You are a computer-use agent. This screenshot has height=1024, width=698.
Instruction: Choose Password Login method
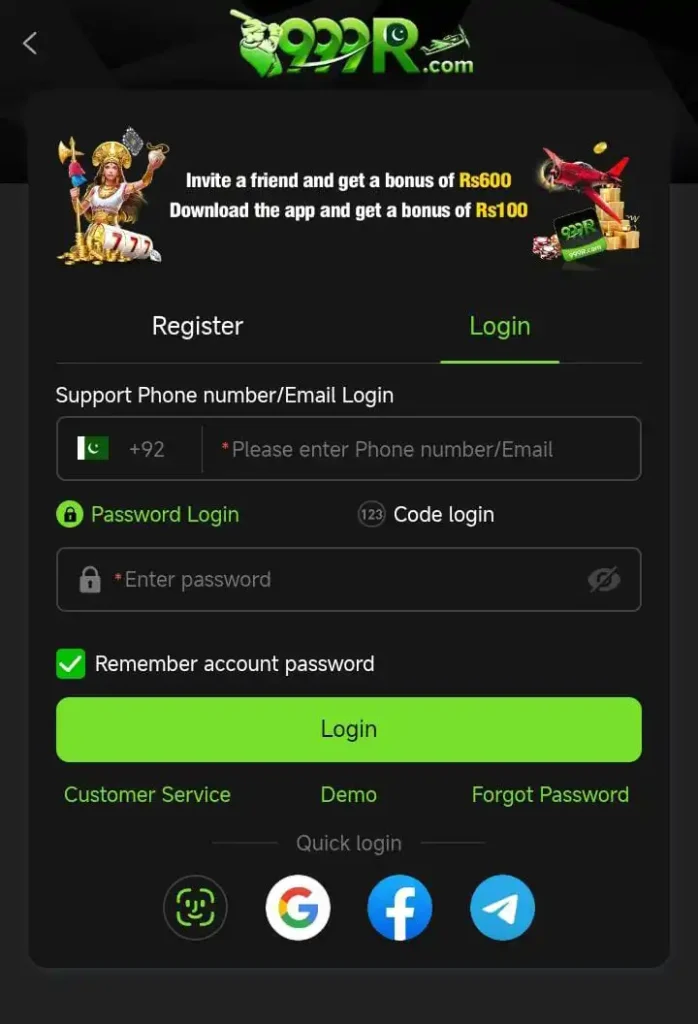pos(148,515)
